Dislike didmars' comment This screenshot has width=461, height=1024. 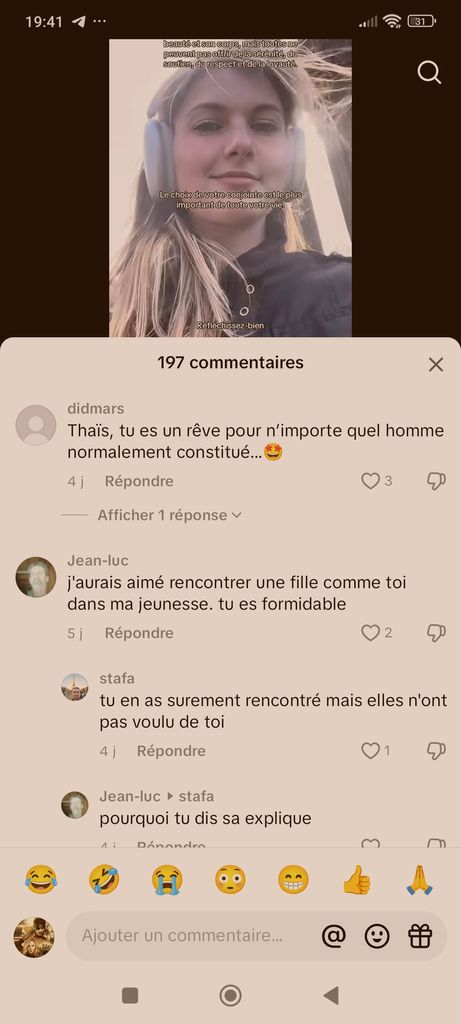tap(436, 481)
